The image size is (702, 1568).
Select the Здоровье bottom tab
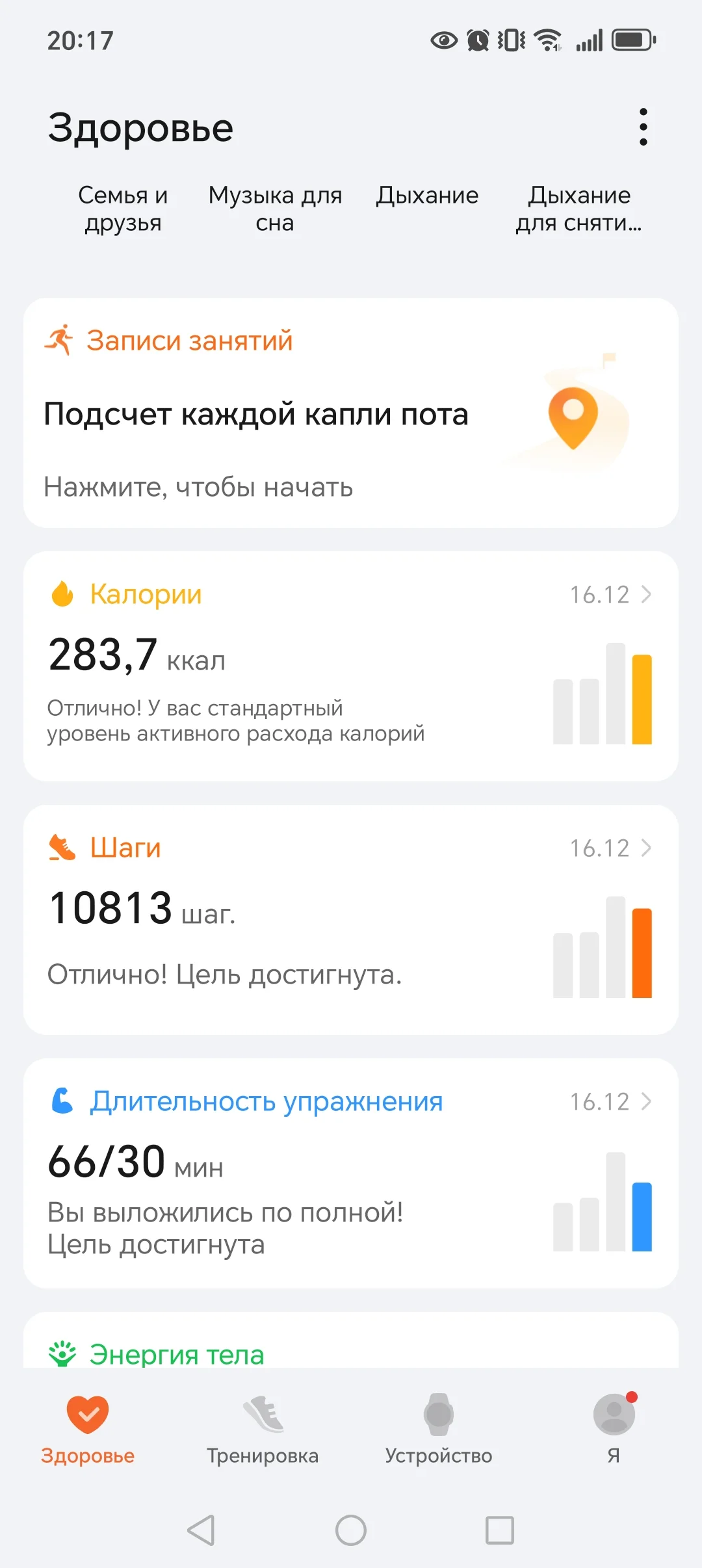[88, 1428]
